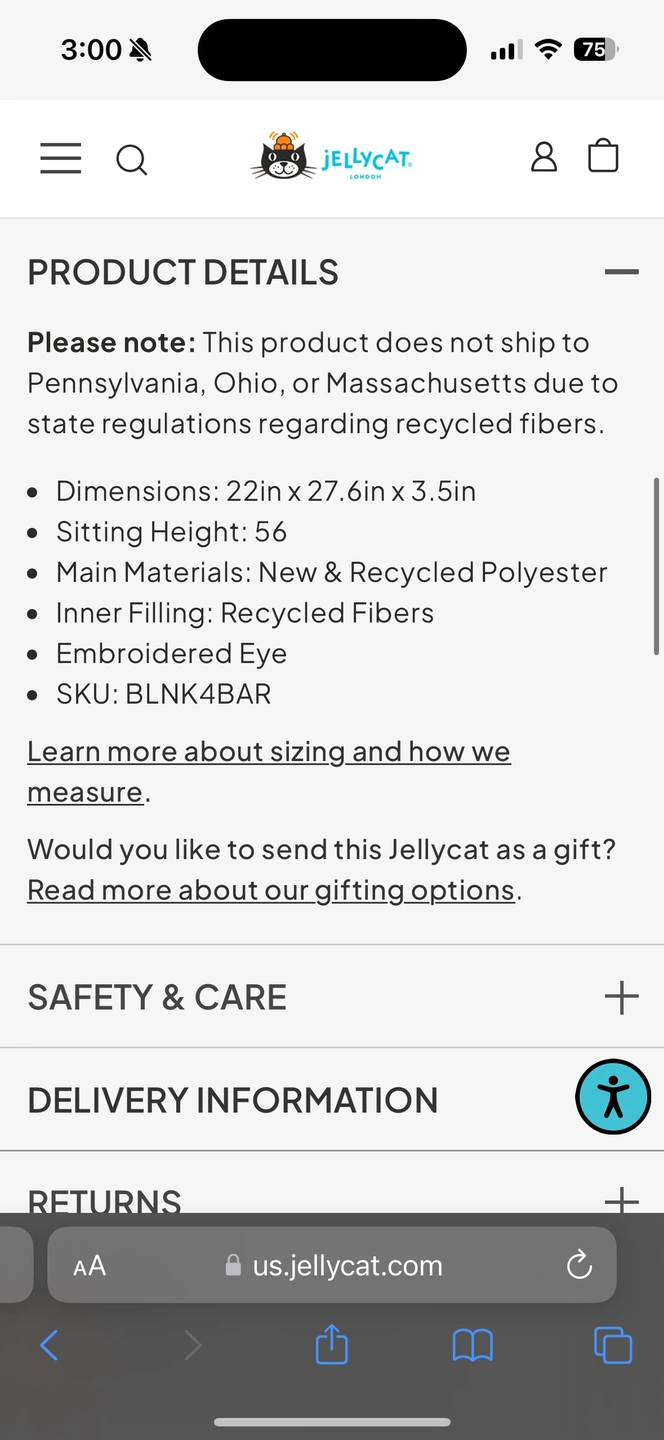Open the shopping bag
Image resolution: width=664 pixels, height=1440 pixels.
click(x=603, y=157)
